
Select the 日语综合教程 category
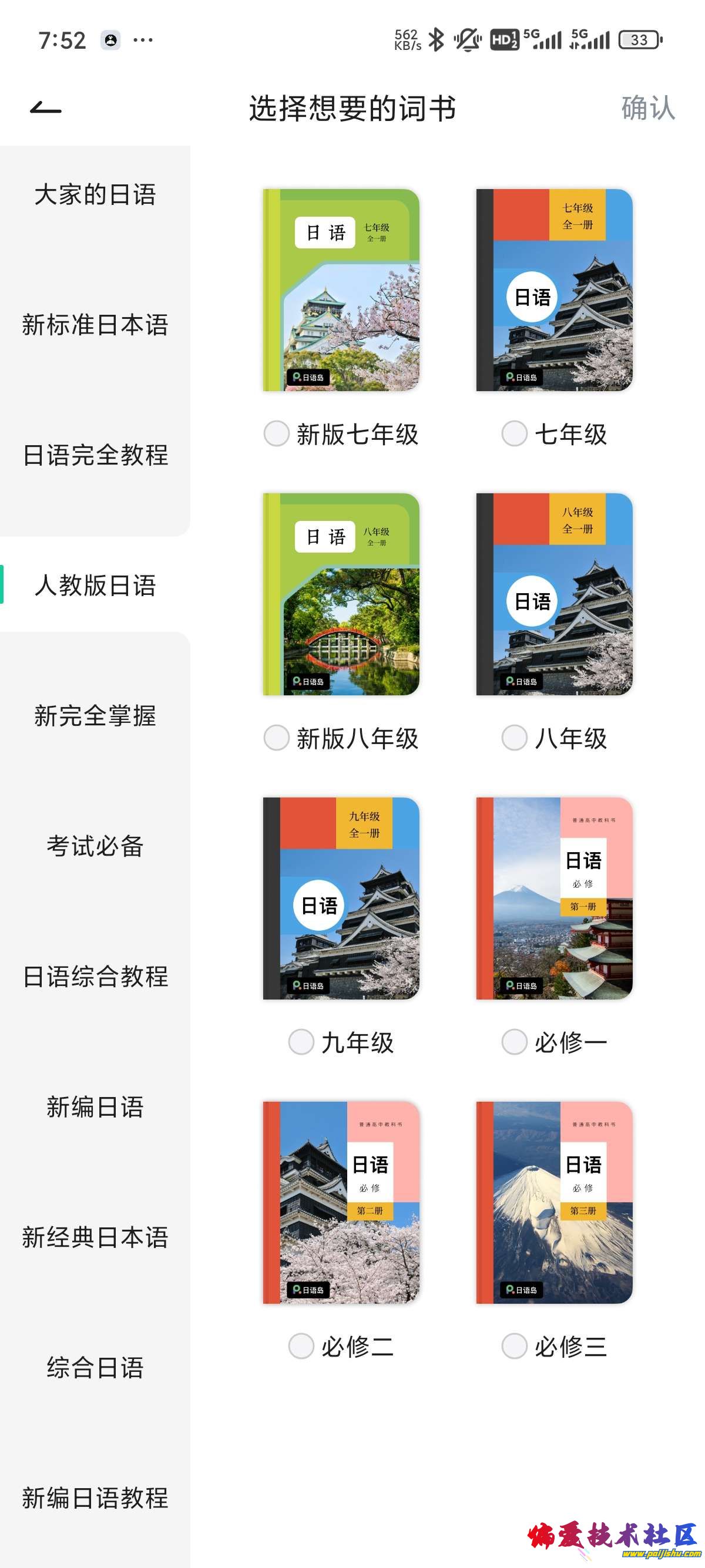[95, 977]
